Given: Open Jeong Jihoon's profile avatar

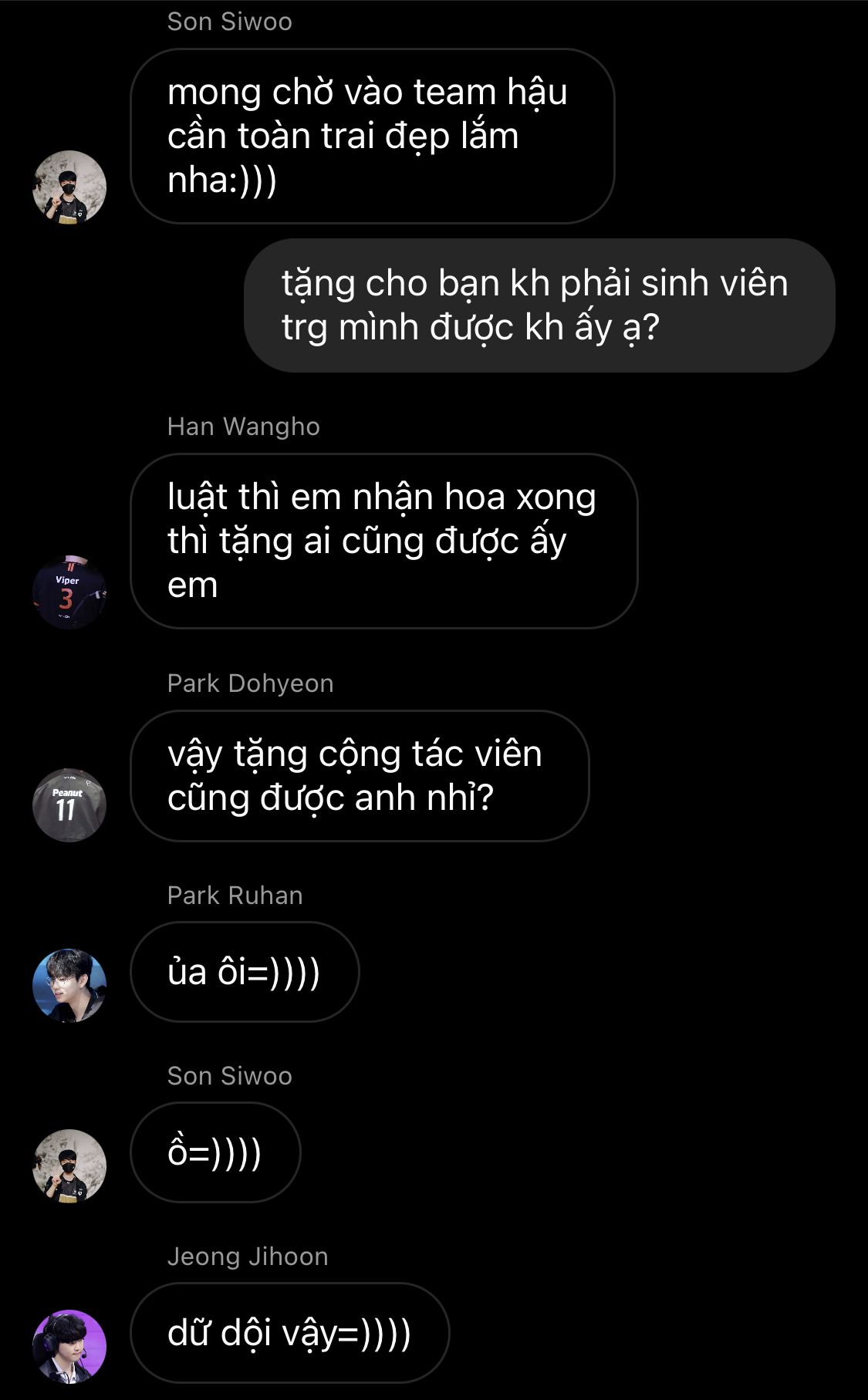Looking at the screenshot, I should coord(69,1345).
